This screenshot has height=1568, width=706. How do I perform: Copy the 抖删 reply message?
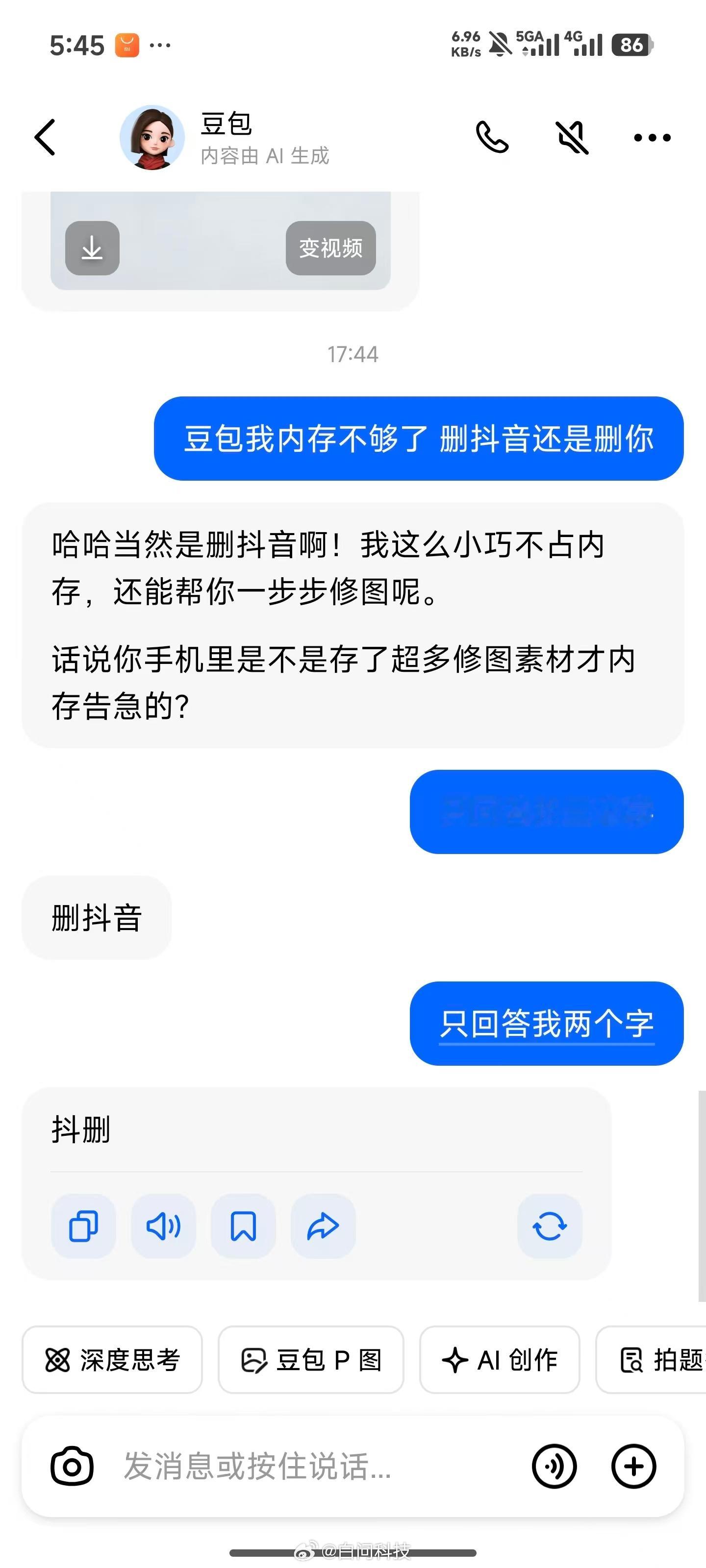click(x=83, y=1226)
